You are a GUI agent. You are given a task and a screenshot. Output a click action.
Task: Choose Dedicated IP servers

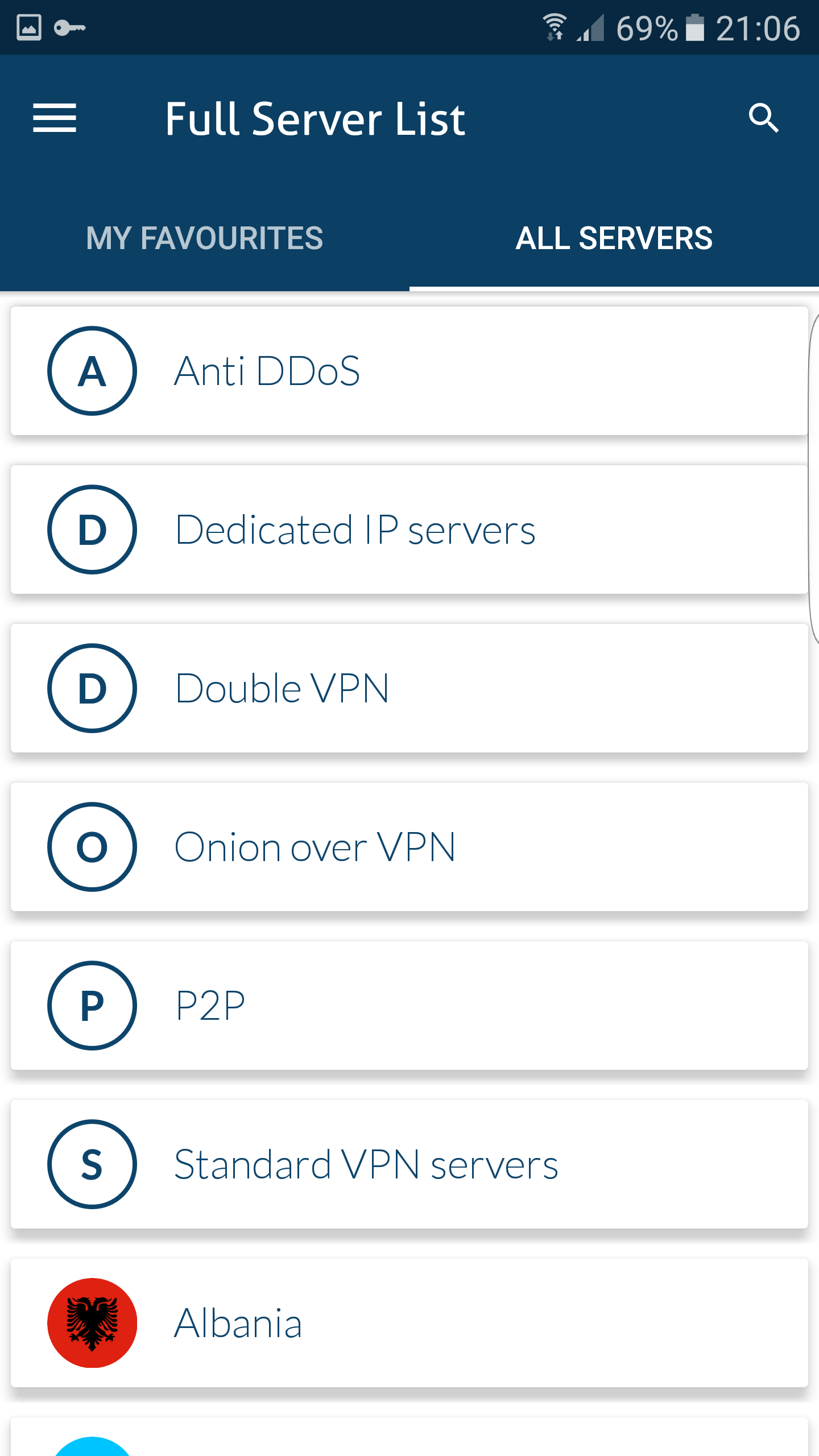(409, 530)
